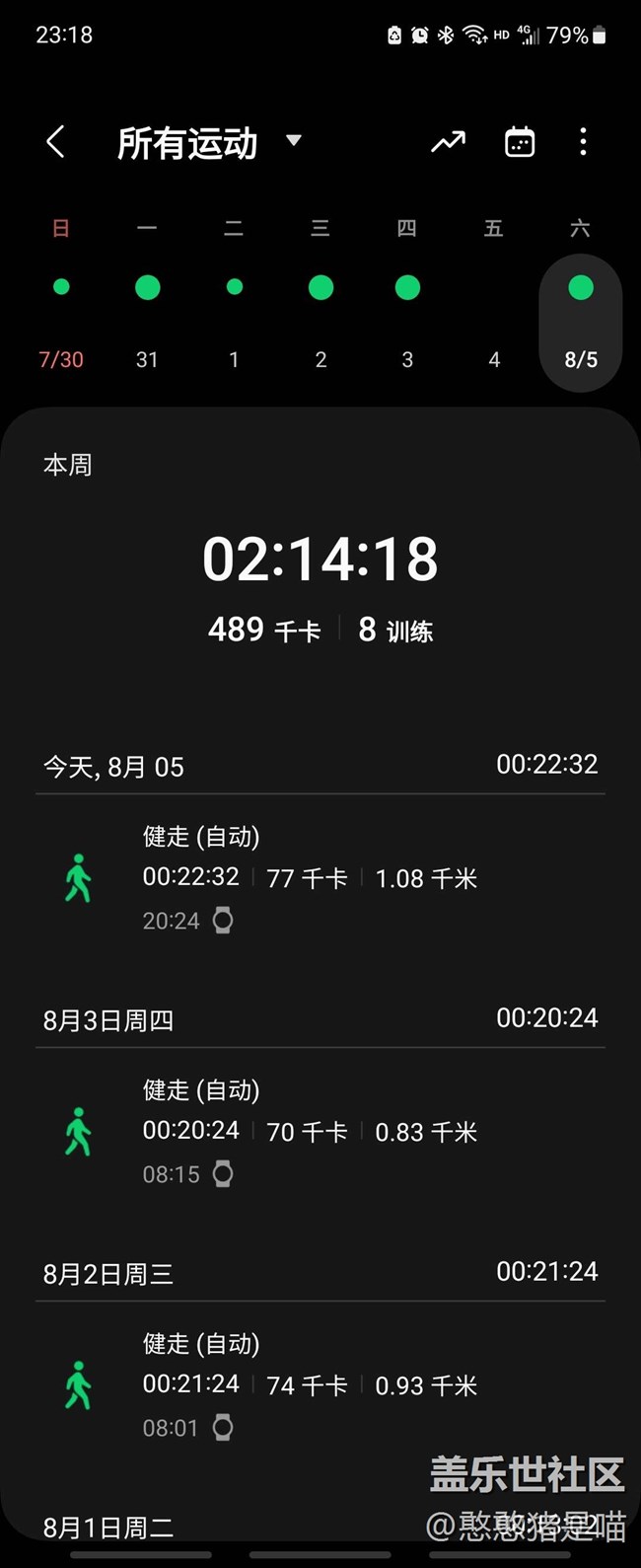Open the calendar view icon
The height and width of the screenshot is (1568, 641).
click(520, 142)
